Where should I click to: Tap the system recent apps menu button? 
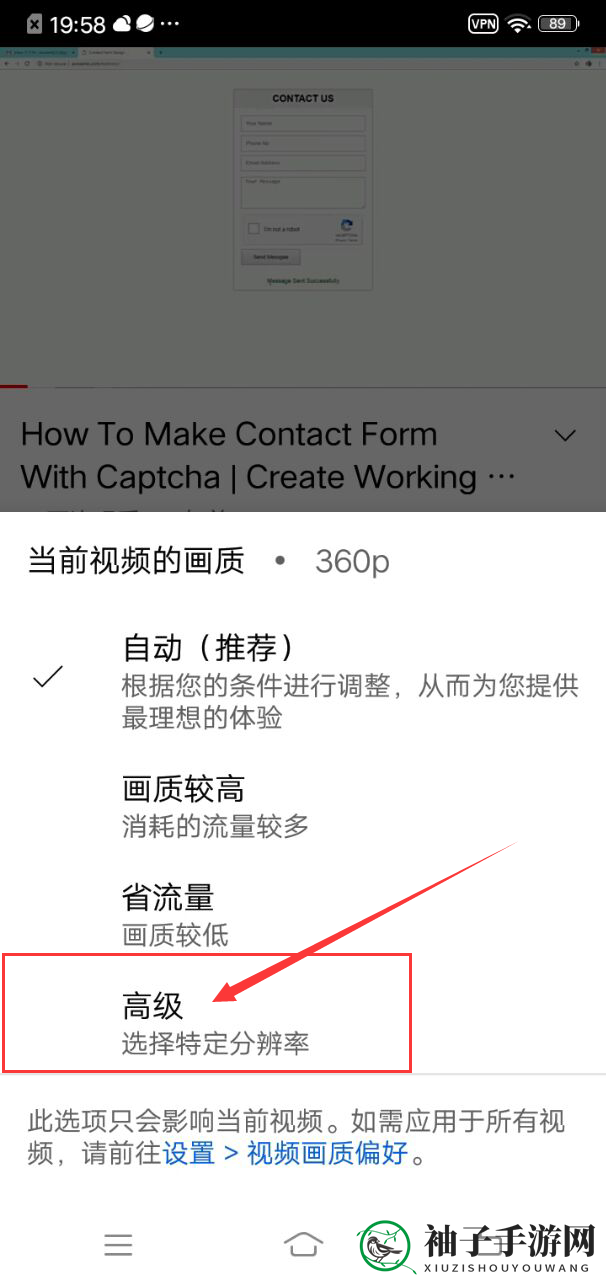(x=118, y=1244)
